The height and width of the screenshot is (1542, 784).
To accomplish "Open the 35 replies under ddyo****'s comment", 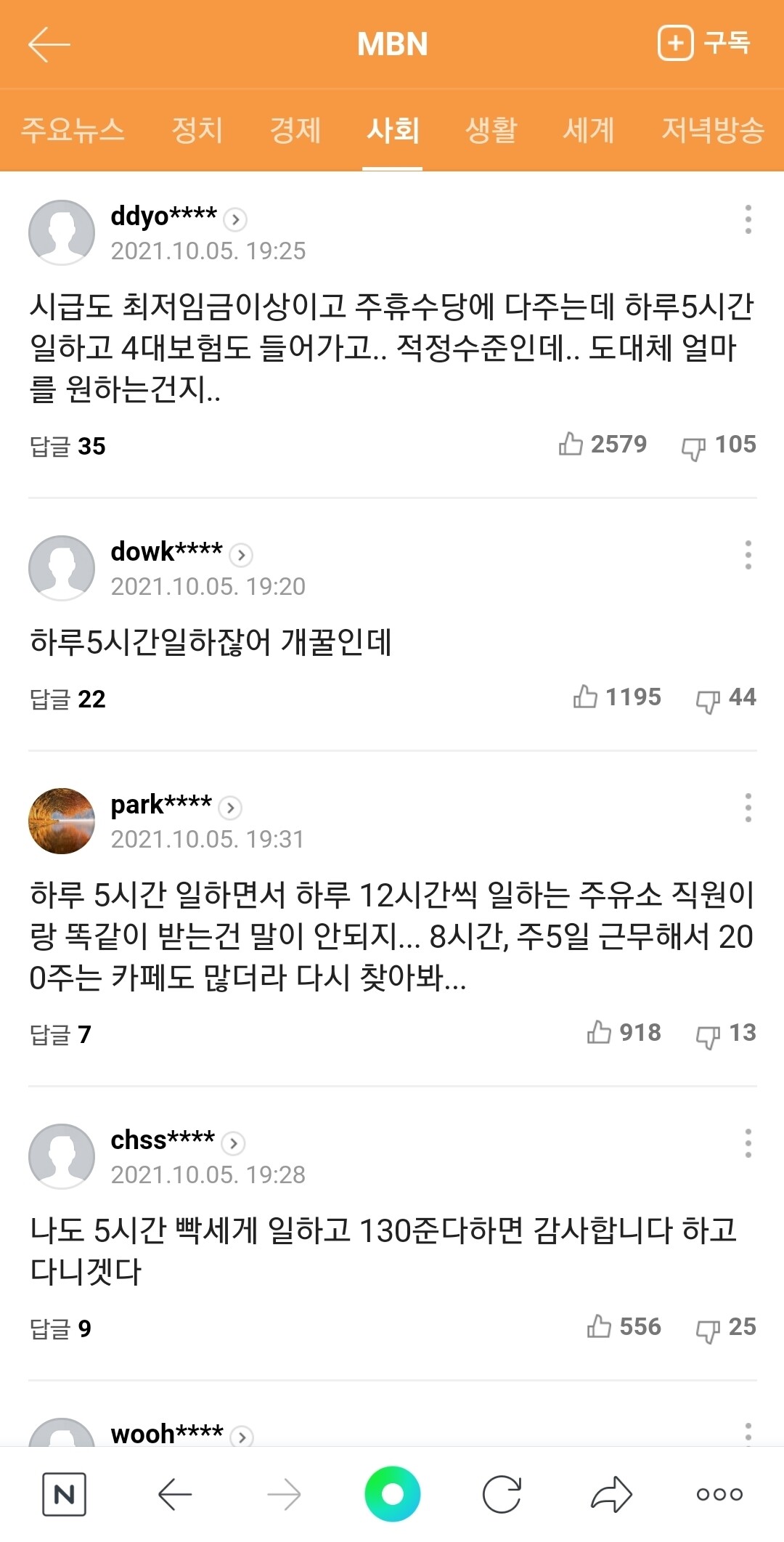I will (68, 447).
